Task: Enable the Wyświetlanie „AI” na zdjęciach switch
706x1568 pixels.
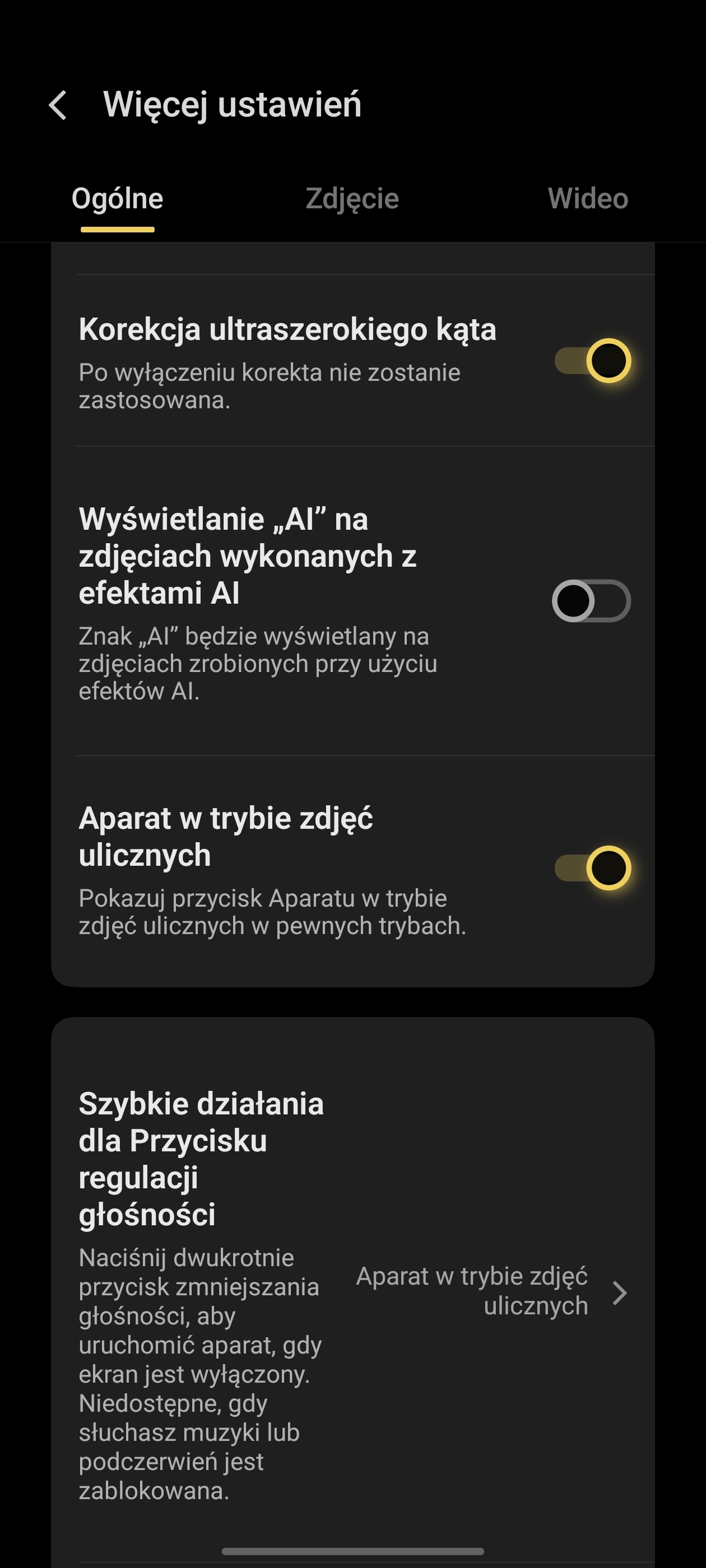Action: [x=592, y=601]
